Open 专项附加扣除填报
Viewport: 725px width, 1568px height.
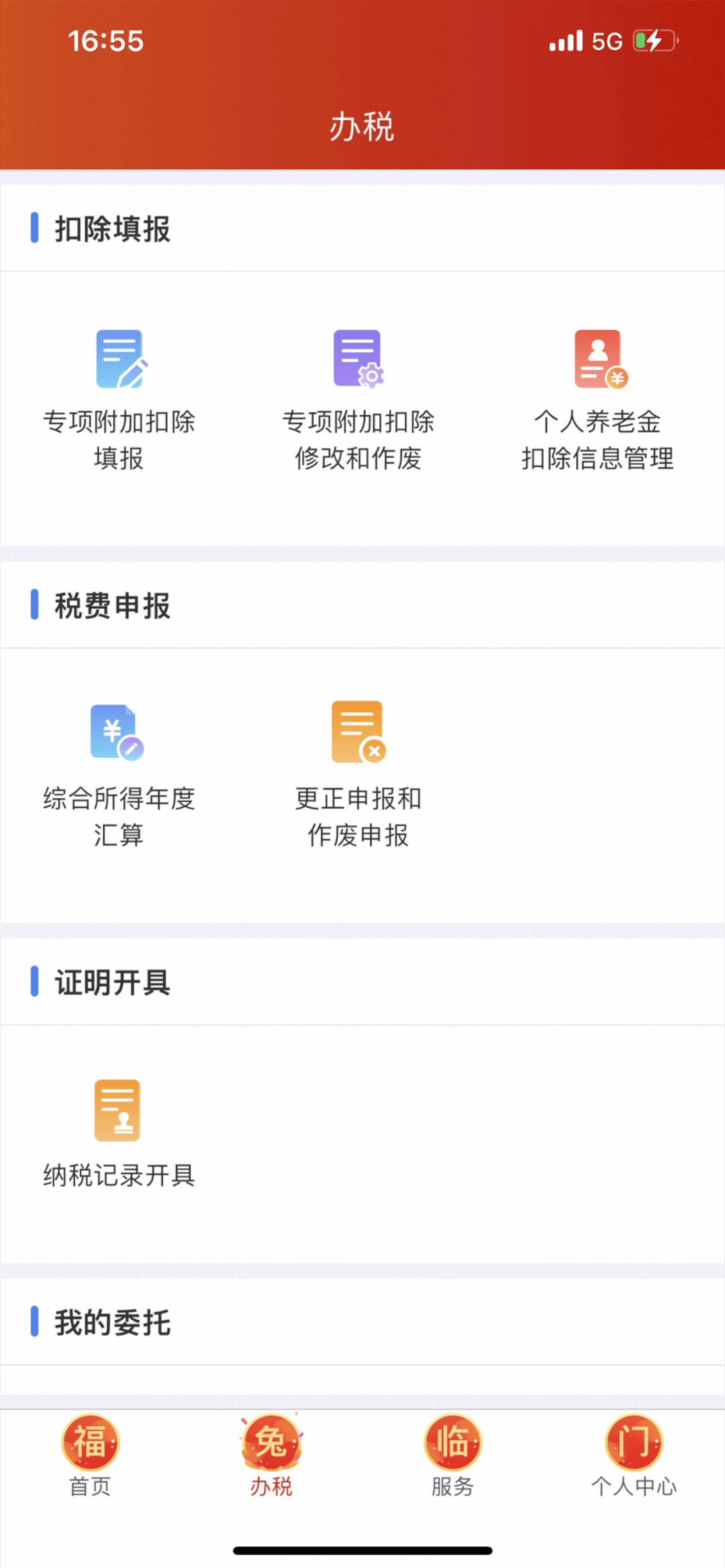click(x=119, y=400)
